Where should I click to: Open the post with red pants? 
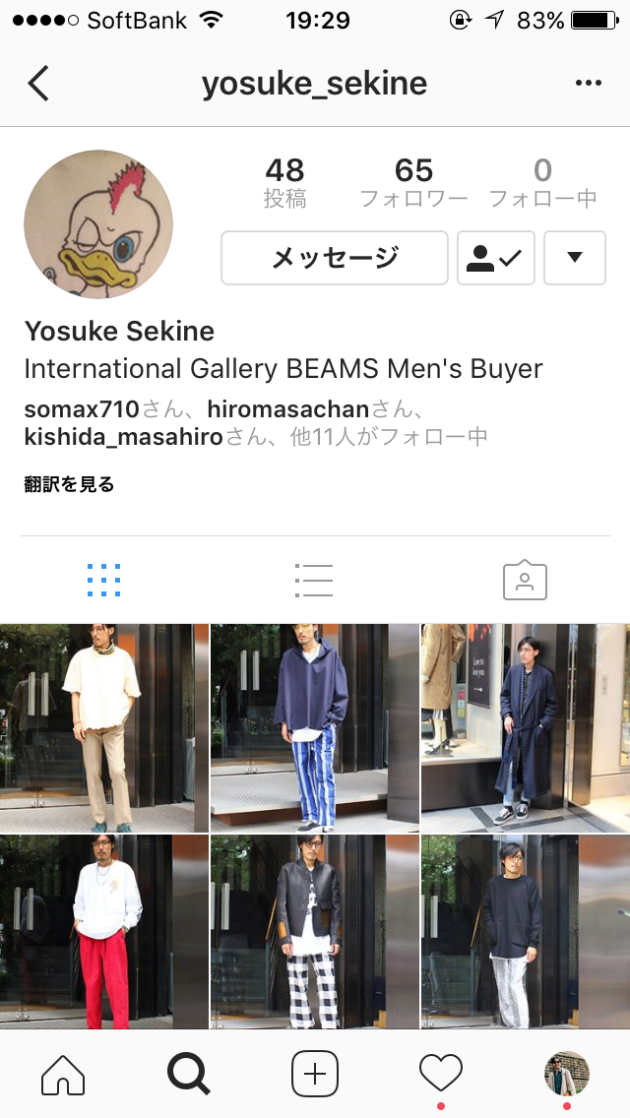(x=104, y=932)
